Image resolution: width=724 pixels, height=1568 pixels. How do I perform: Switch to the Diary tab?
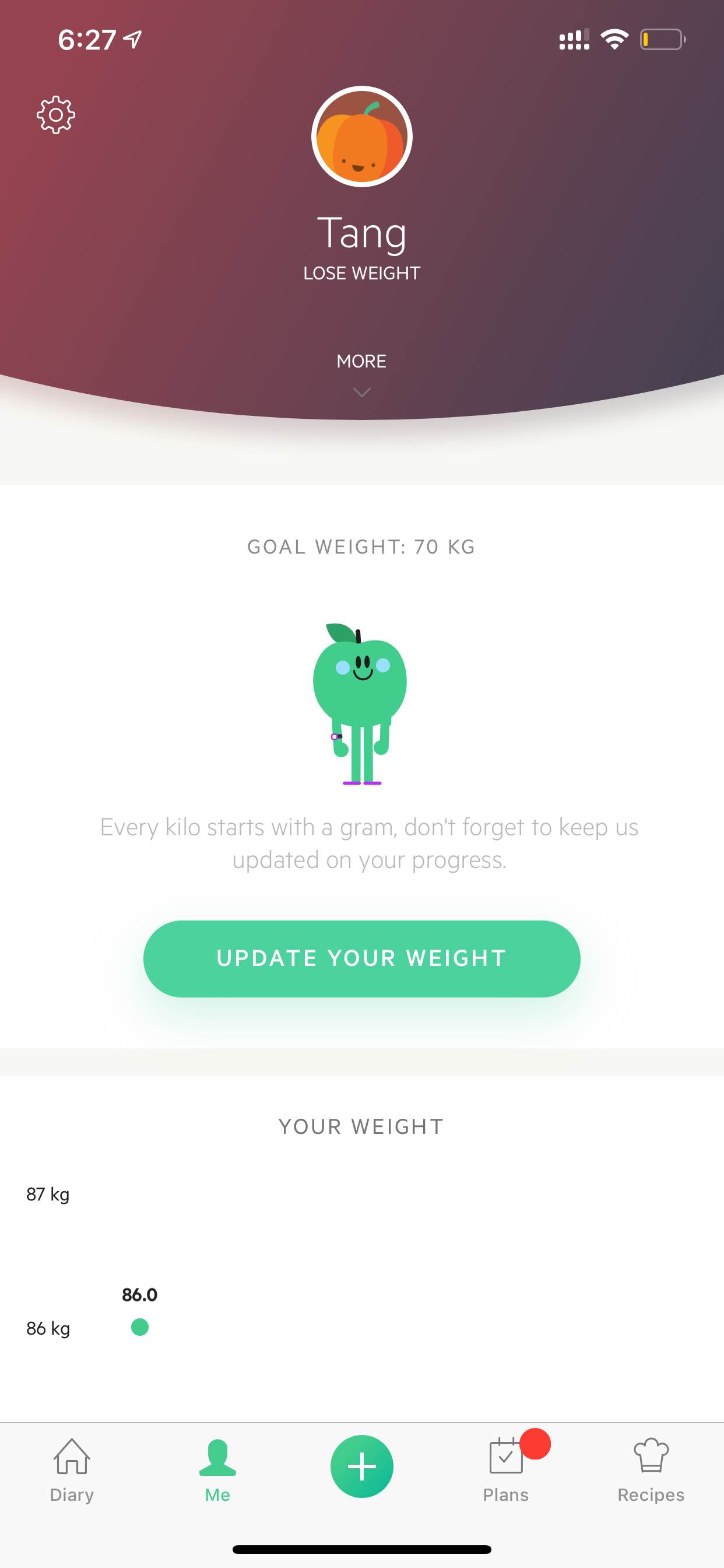[72, 1471]
